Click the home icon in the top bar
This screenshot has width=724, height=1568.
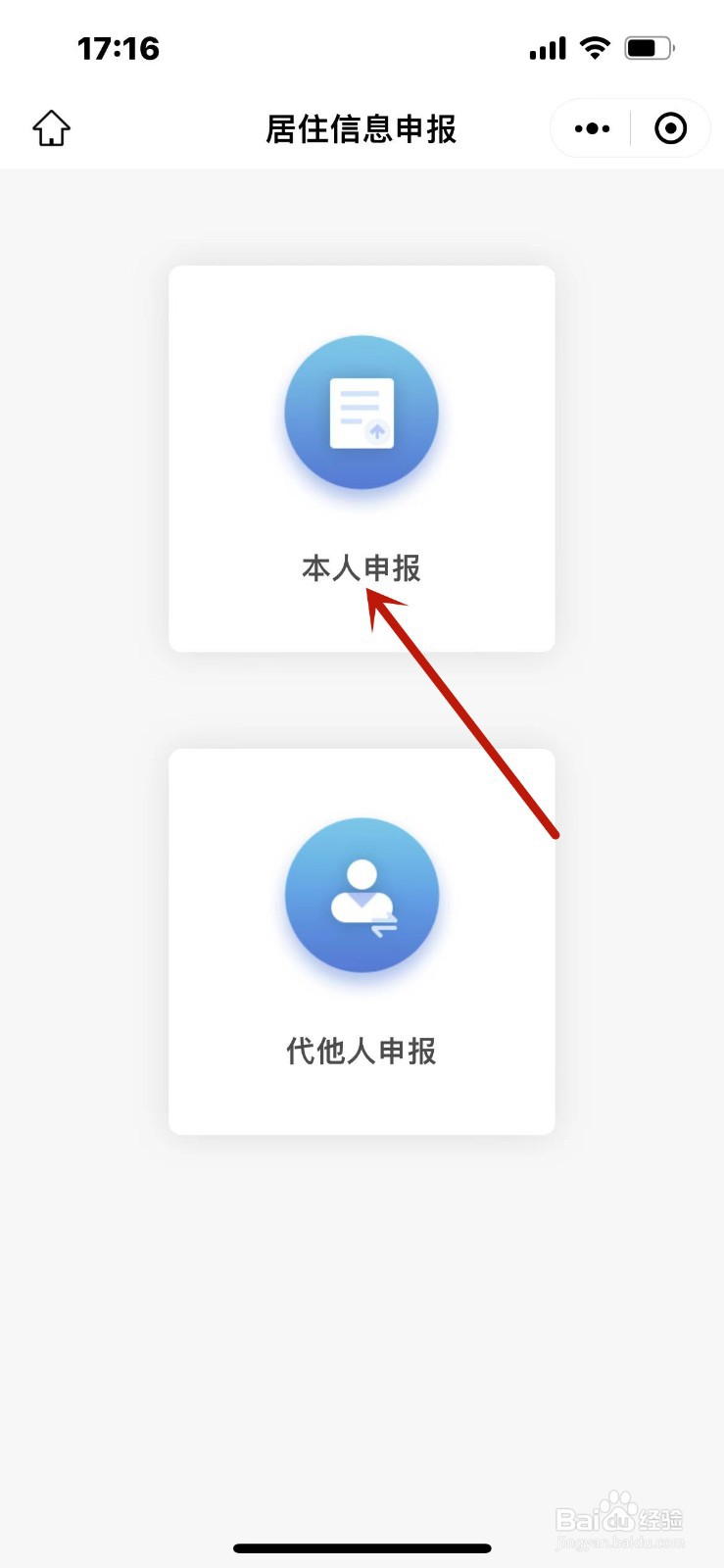[x=50, y=127]
